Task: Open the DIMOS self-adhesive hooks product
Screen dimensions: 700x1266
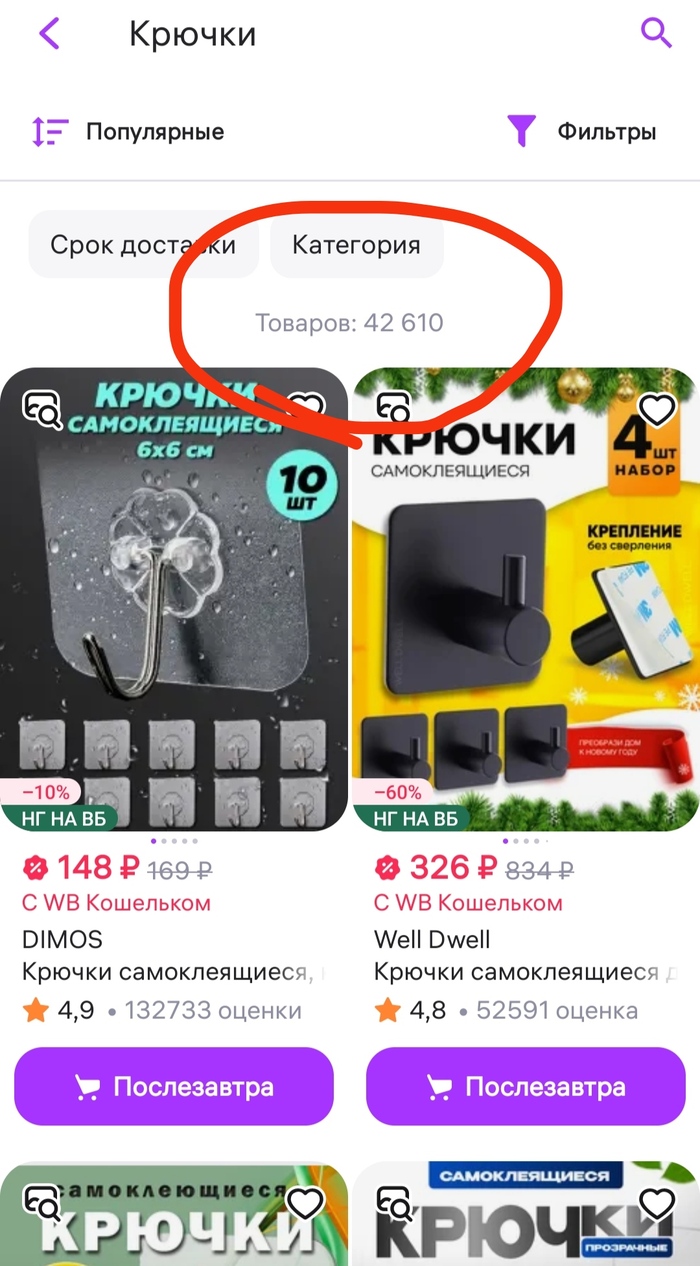Action: 174,600
